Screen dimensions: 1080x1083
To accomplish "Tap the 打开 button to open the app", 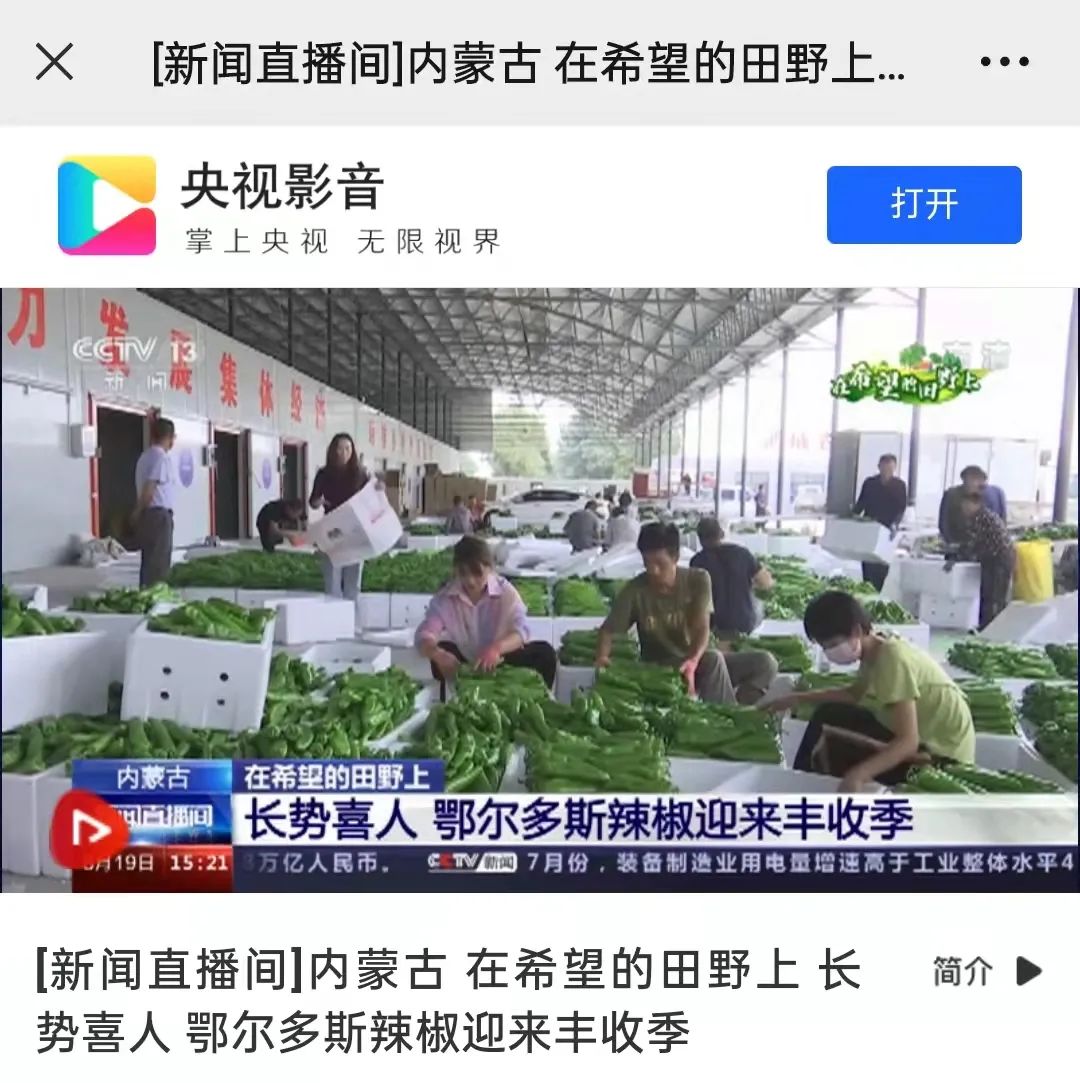I will 923,203.
